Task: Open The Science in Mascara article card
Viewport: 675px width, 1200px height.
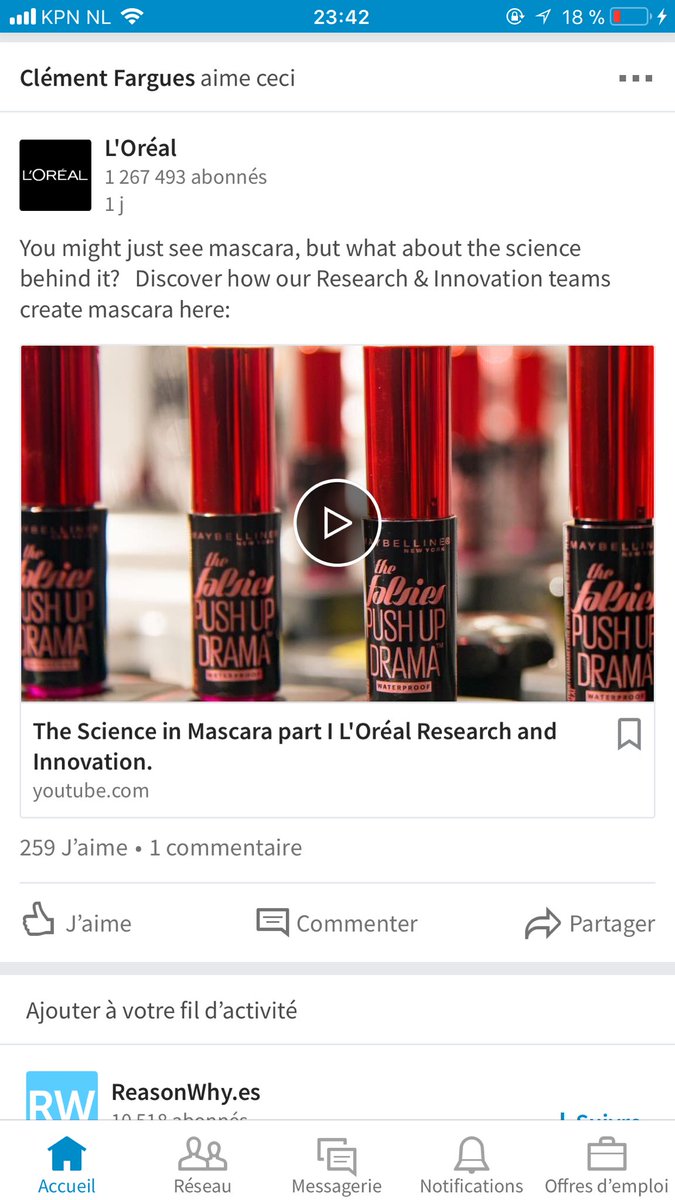Action: coord(337,760)
